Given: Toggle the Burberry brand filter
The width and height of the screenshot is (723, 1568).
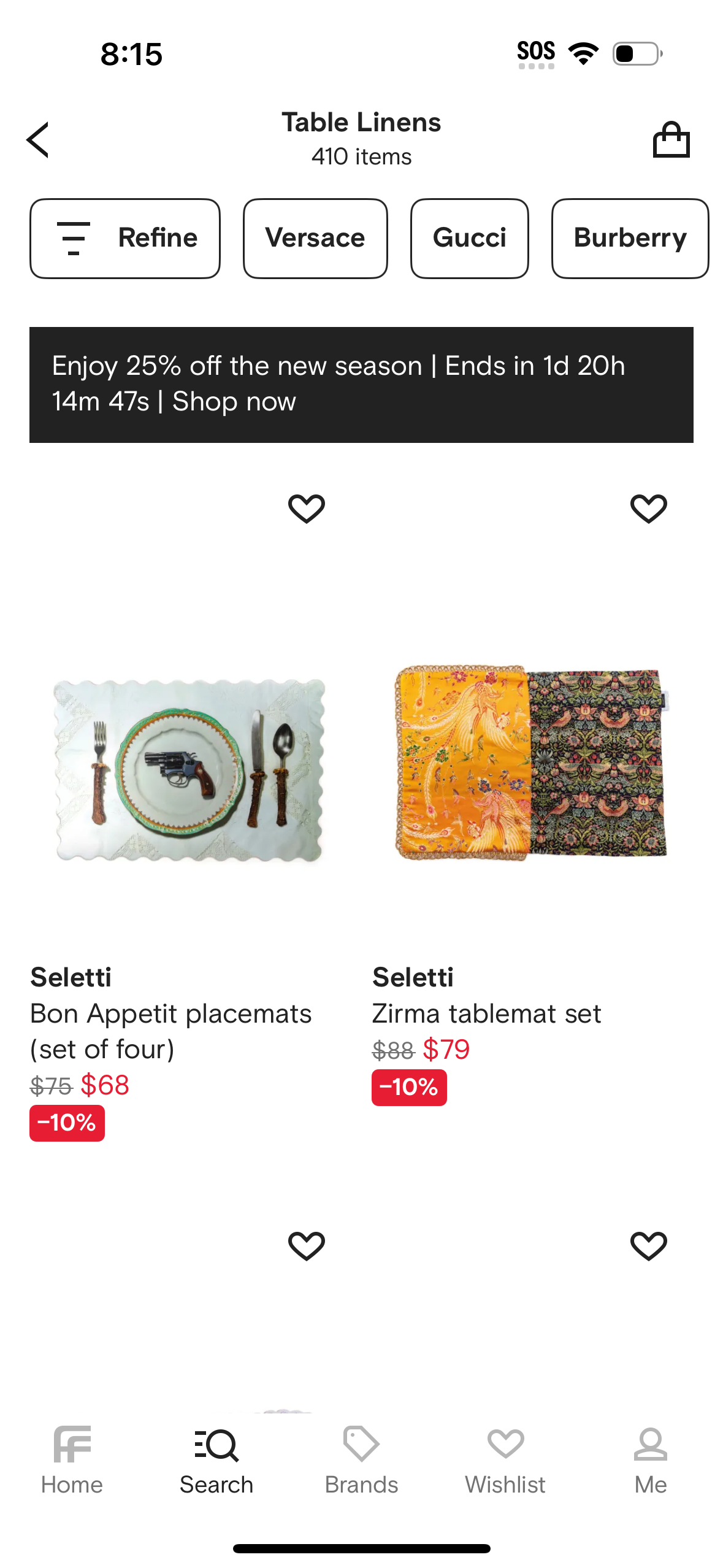Looking at the screenshot, I should click(630, 238).
